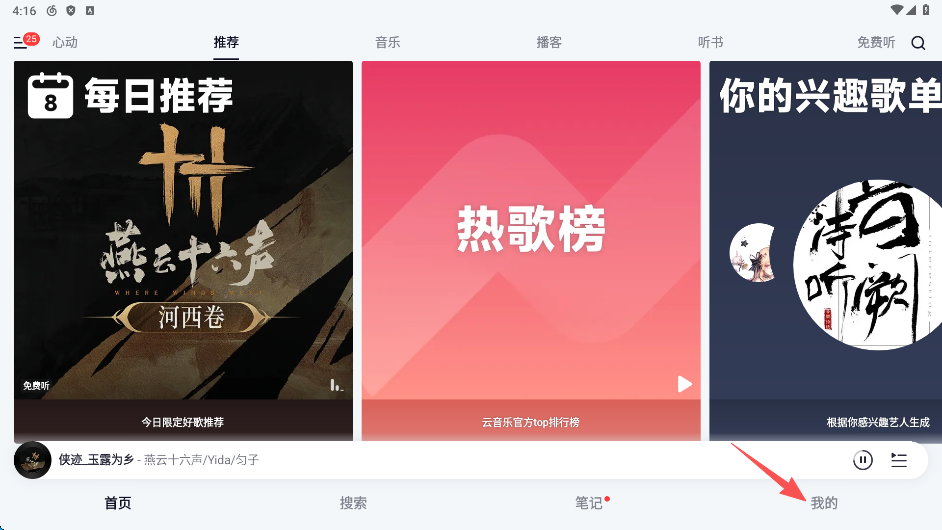
Task: Switch to the 播客 tab
Action: click(549, 43)
